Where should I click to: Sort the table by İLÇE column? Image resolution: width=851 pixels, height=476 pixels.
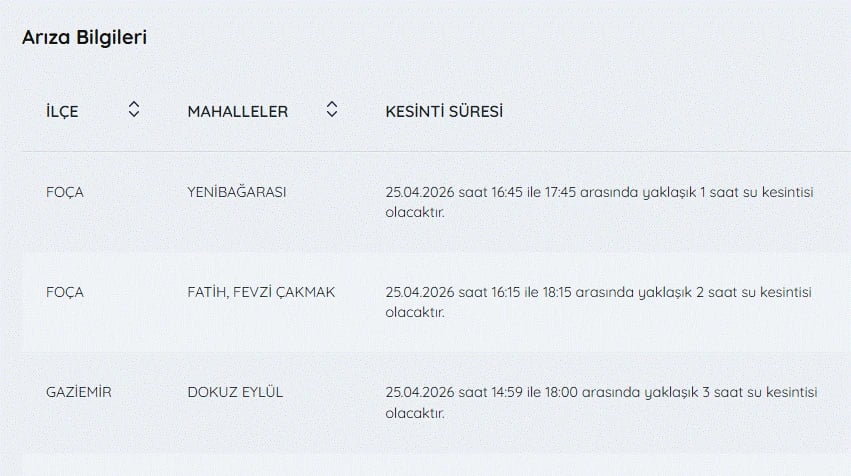pos(134,110)
